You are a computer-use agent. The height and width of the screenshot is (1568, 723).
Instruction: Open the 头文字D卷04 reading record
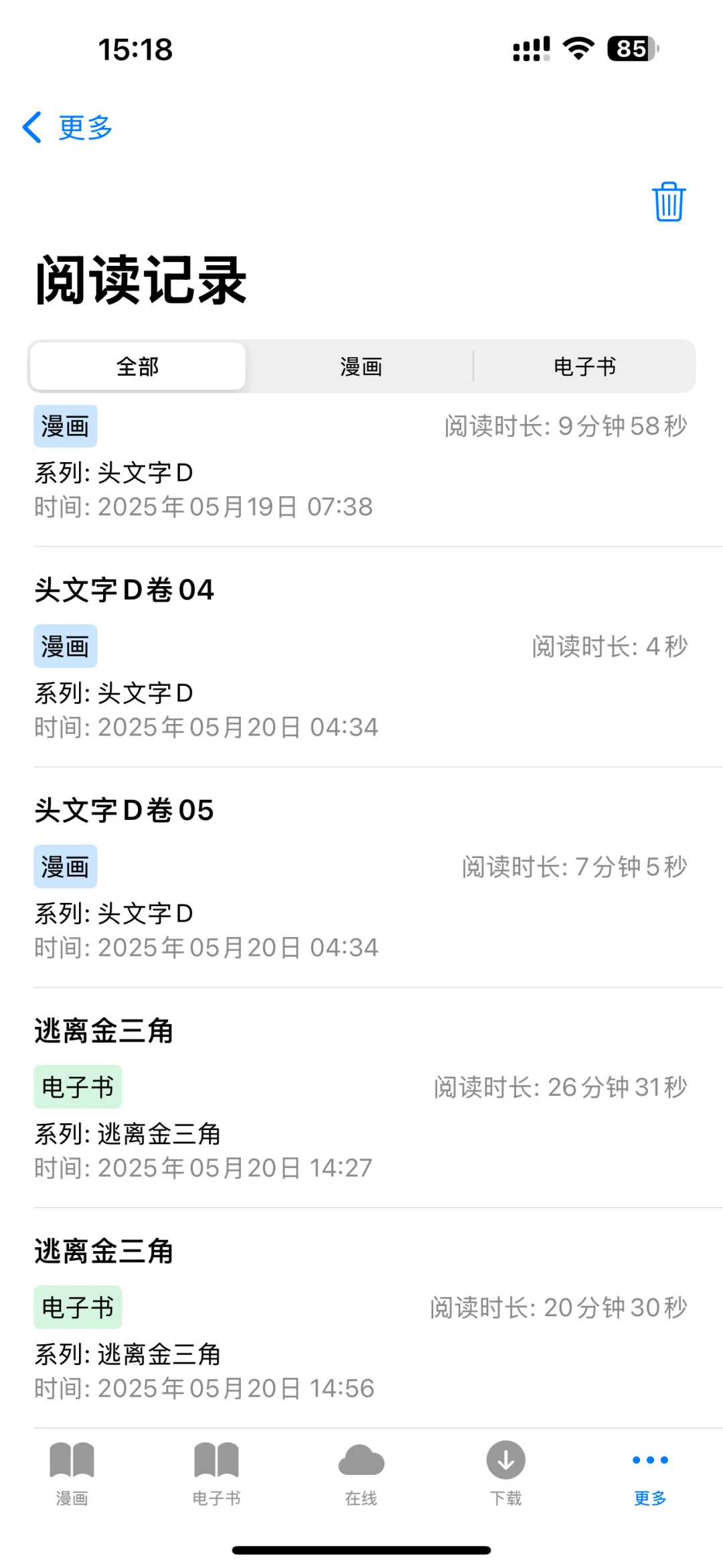pyautogui.click(x=361, y=657)
